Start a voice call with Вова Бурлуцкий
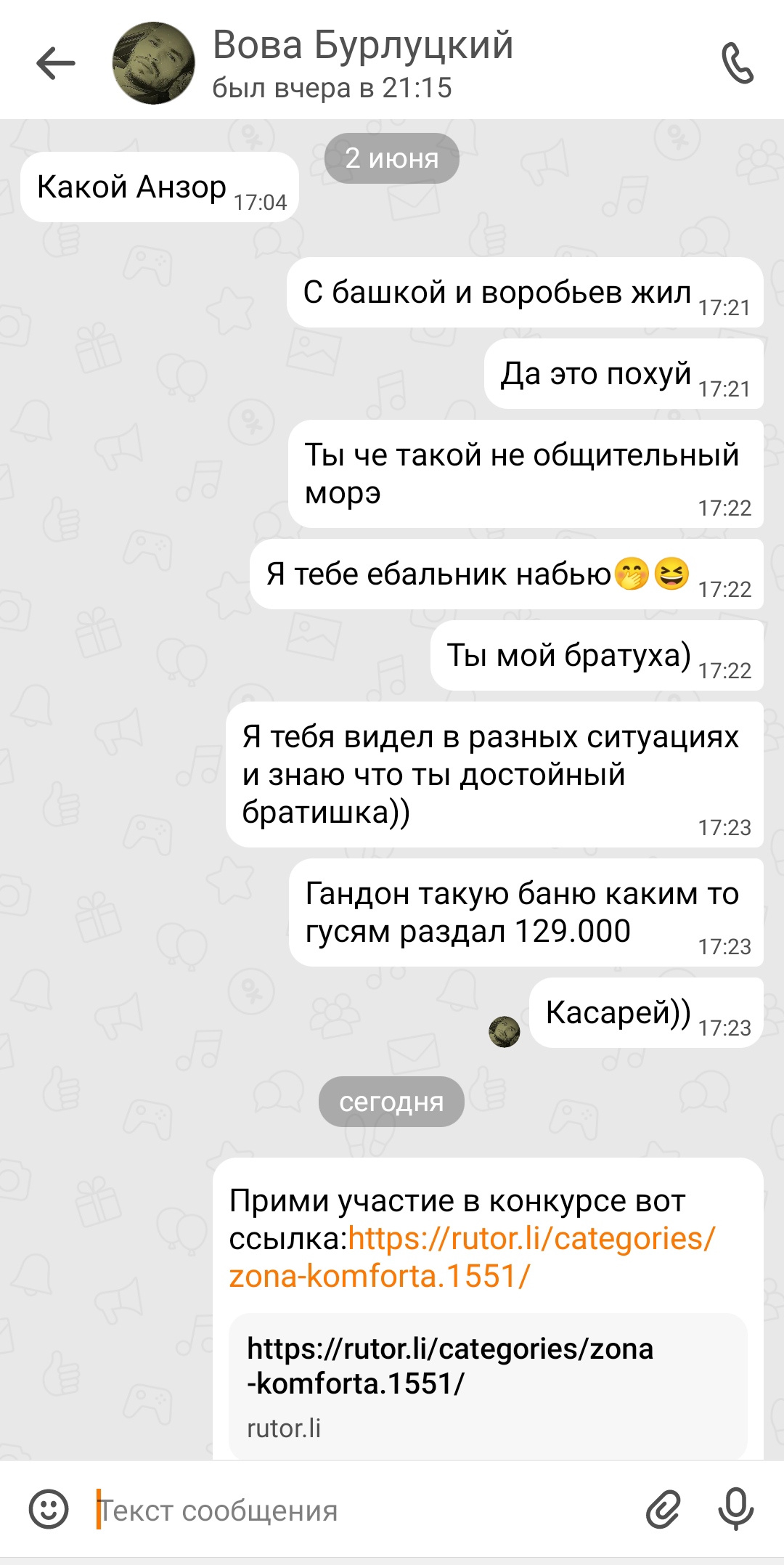The height and width of the screenshot is (1565, 784). tap(738, 63)
